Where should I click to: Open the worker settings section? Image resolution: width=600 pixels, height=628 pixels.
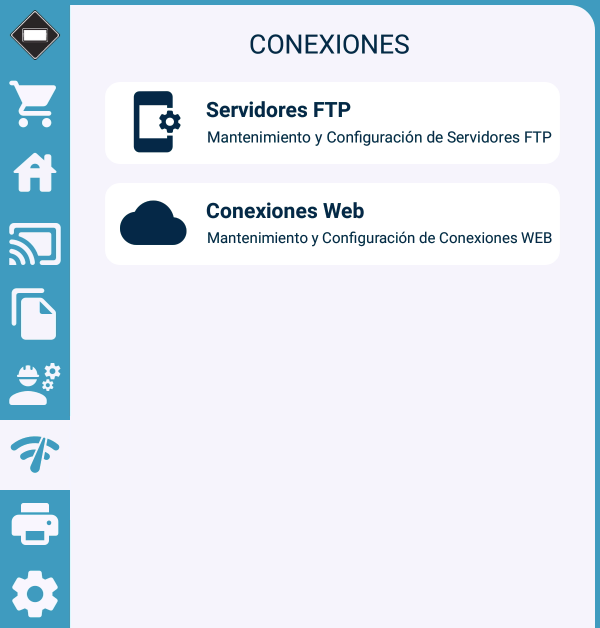pyautogui.click(x=34, y=384)
